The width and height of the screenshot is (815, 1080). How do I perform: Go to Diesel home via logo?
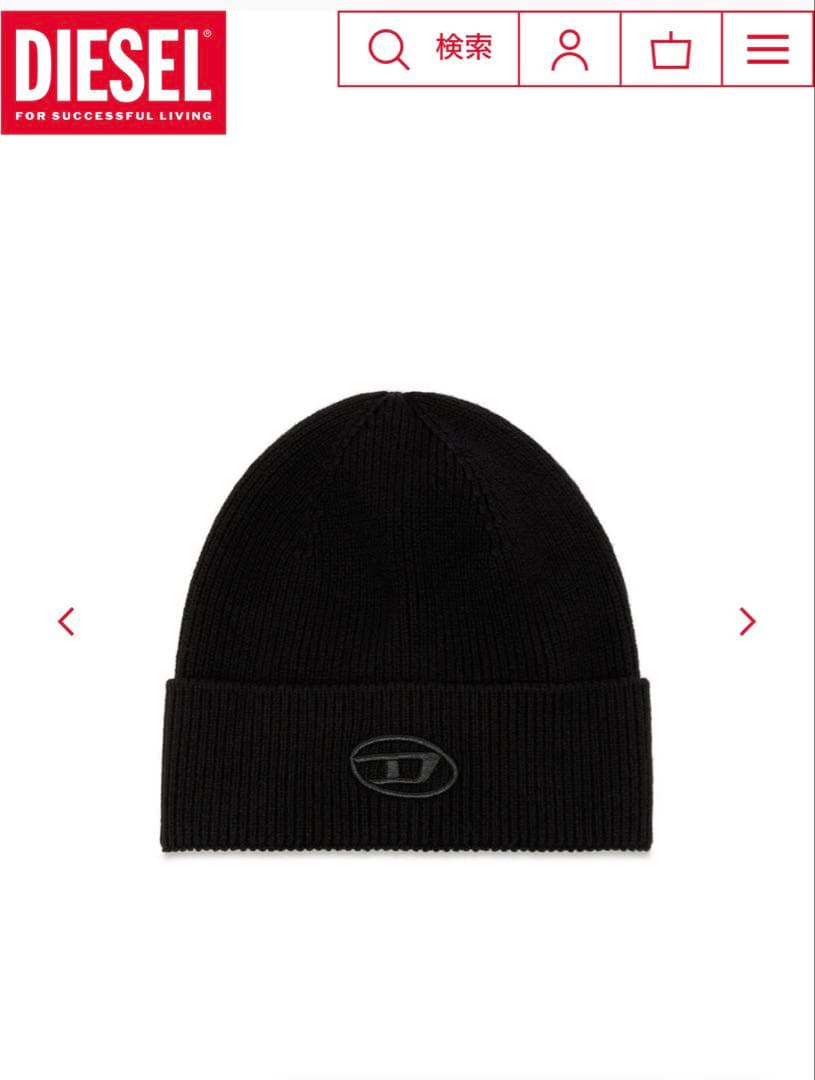click(x=114, y=73)
